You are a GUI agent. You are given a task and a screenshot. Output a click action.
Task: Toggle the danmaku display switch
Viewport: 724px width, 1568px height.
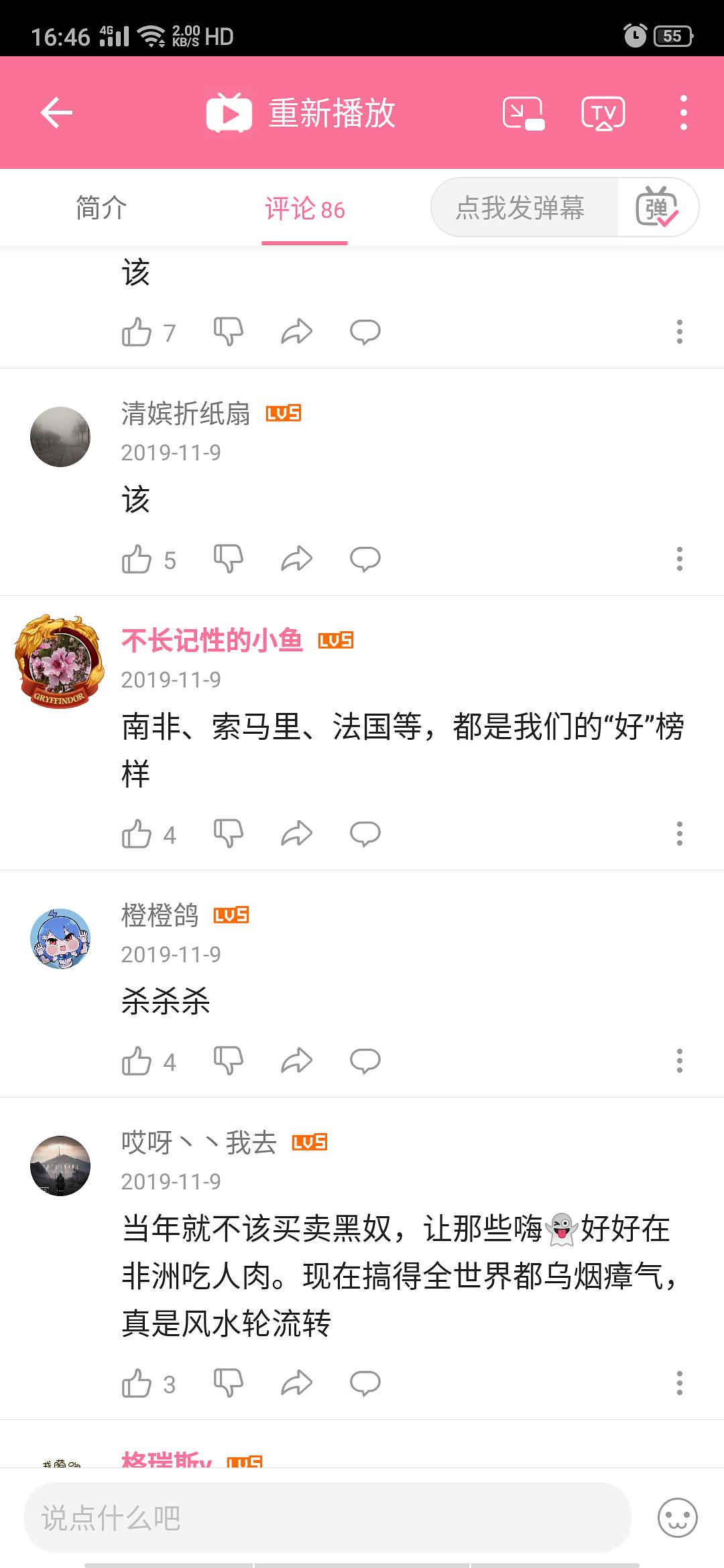coord(658,208)
